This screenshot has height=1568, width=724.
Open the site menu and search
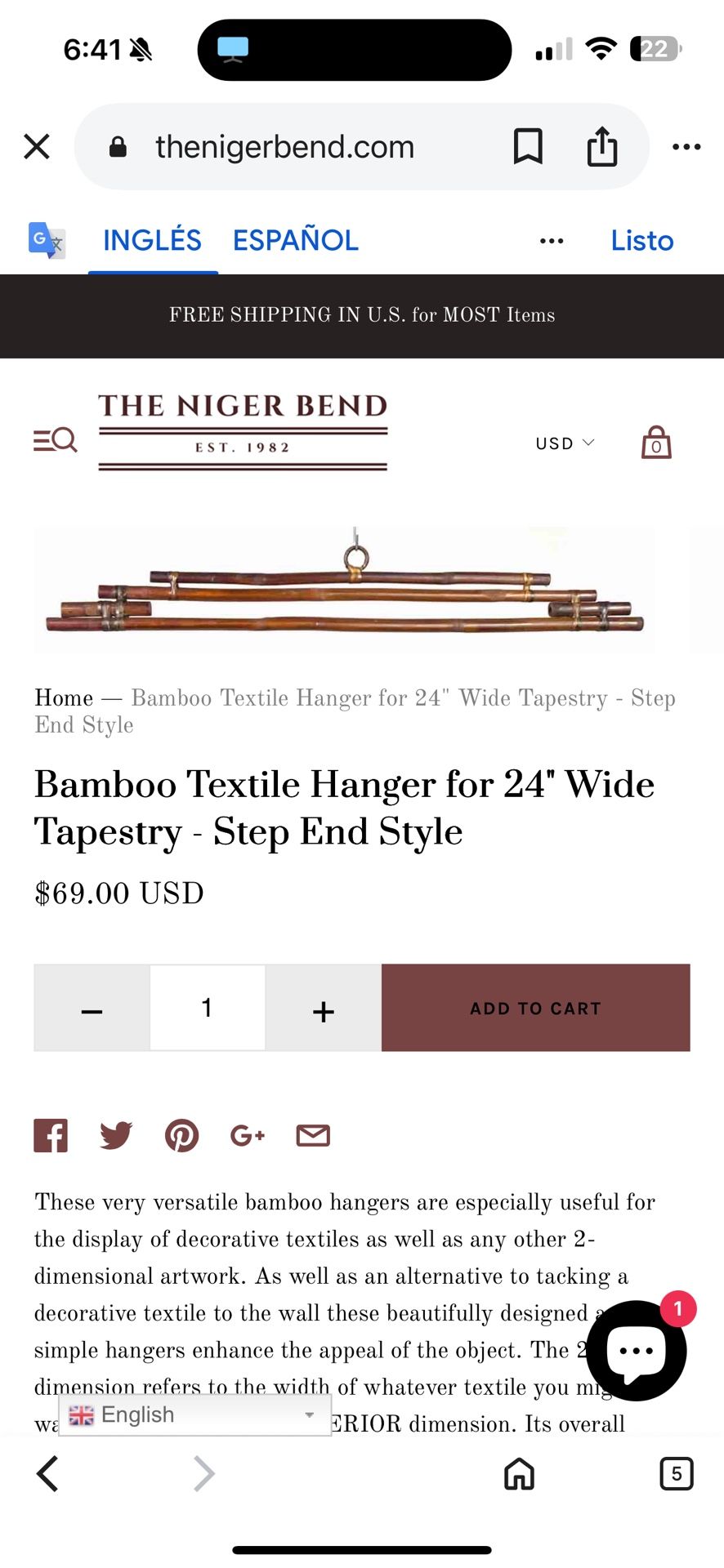point(55,440)
